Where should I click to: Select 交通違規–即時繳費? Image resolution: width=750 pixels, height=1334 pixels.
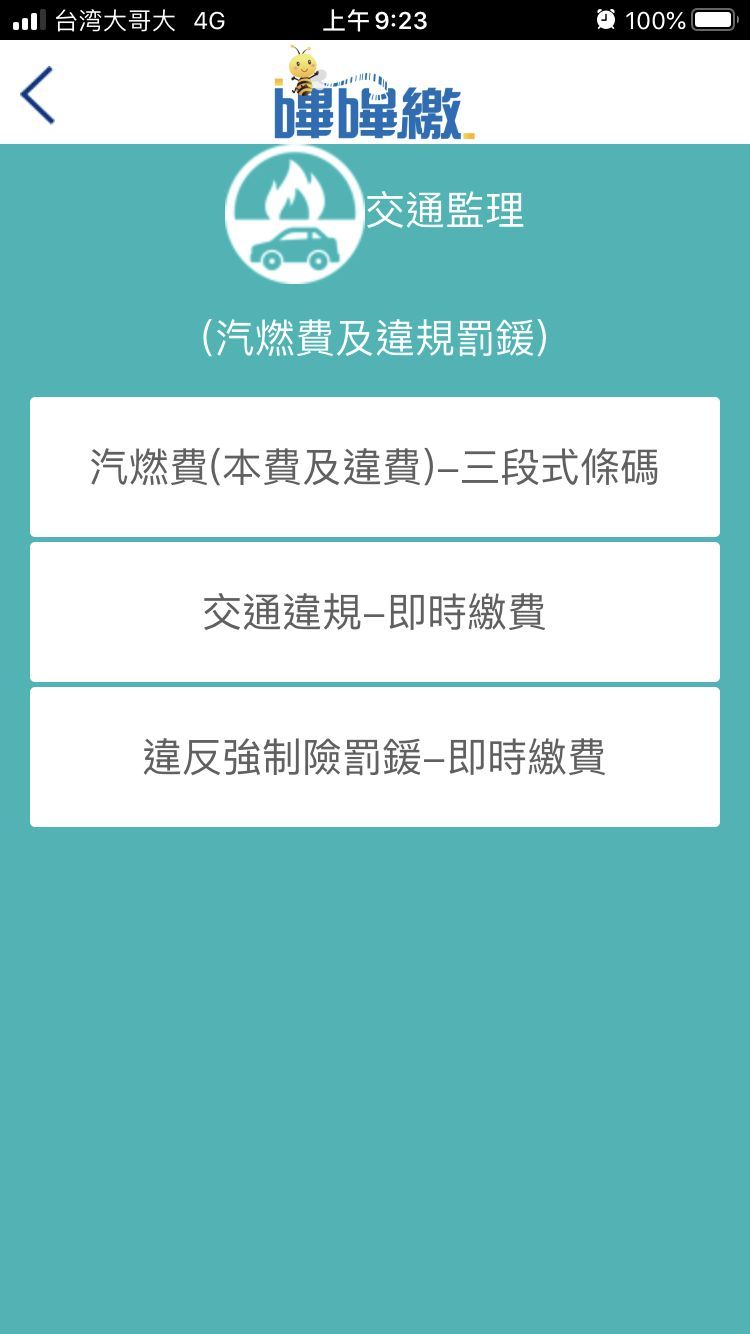pyautogui.click(x=375, y=612)
